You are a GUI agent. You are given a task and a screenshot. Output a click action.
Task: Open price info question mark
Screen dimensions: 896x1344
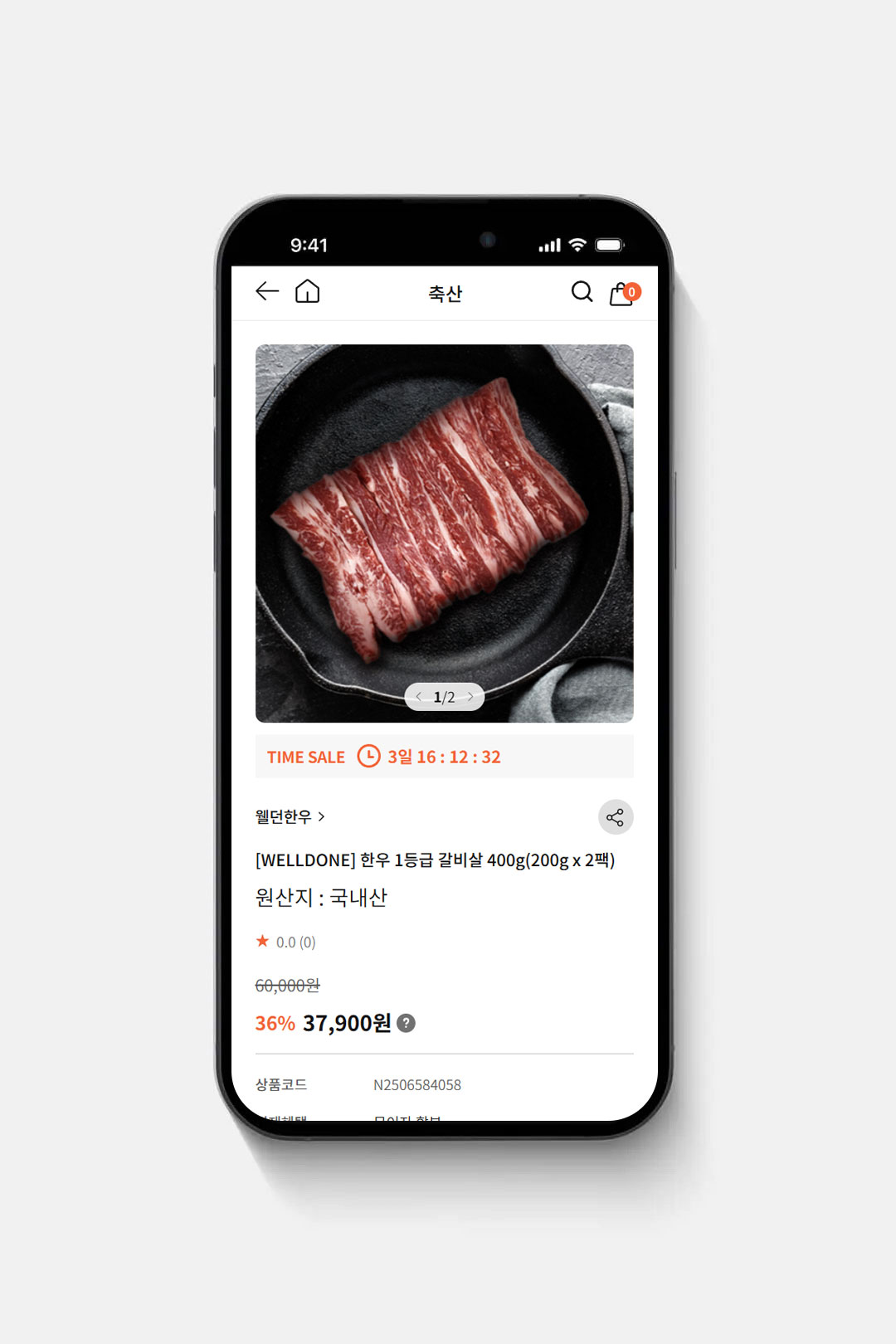click(406, 1023)
